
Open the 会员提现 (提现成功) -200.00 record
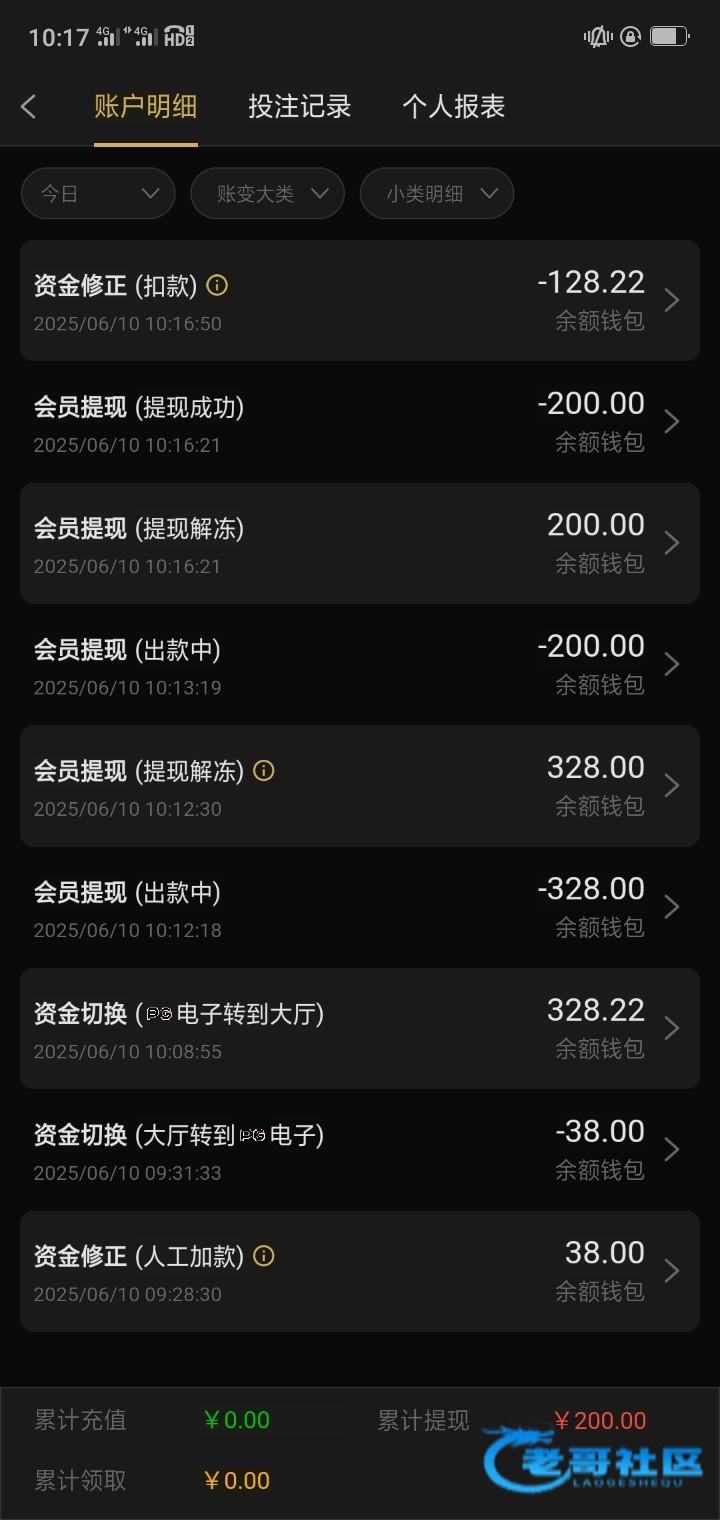point(360,422)
